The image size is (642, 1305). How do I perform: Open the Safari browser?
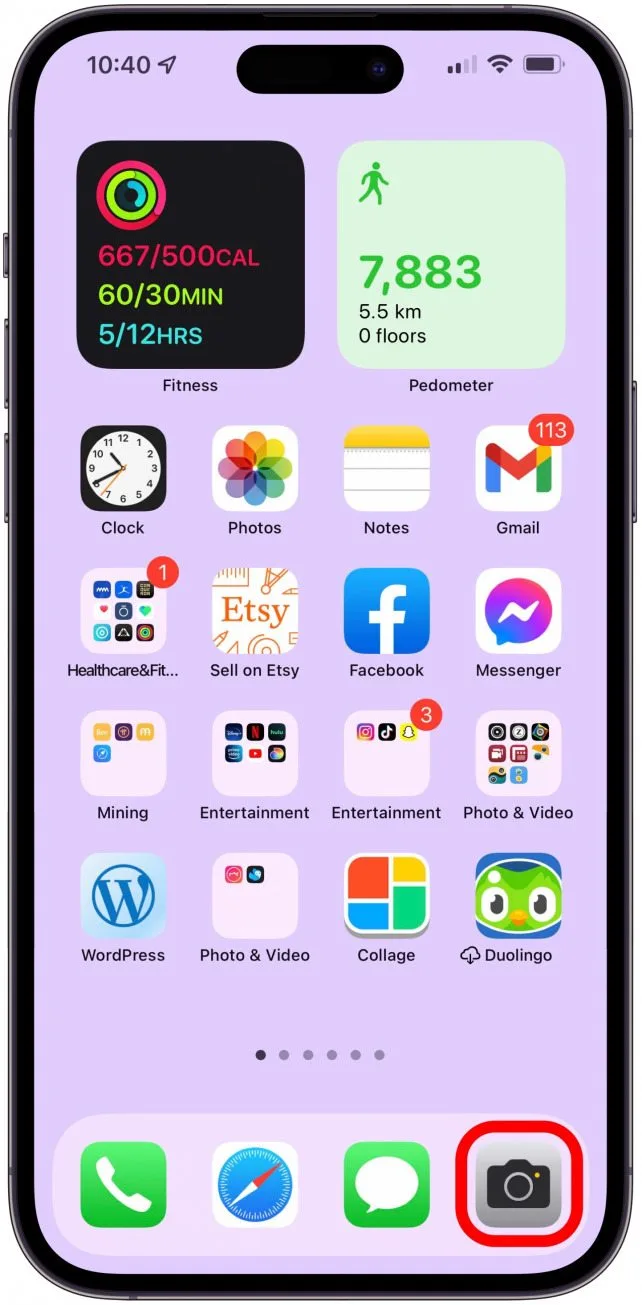click(255, 1185)
